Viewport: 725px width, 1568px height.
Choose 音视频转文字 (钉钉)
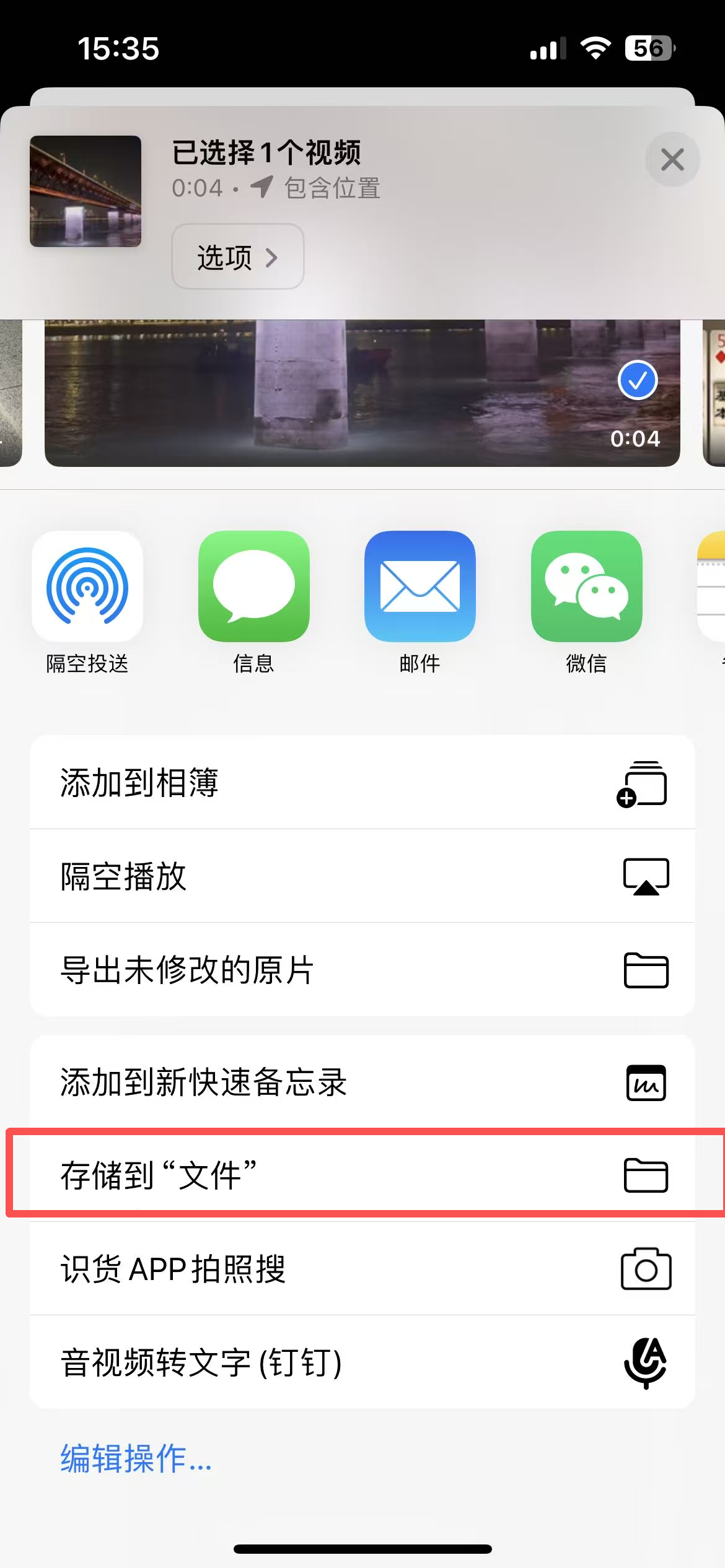coord(362,1362)
